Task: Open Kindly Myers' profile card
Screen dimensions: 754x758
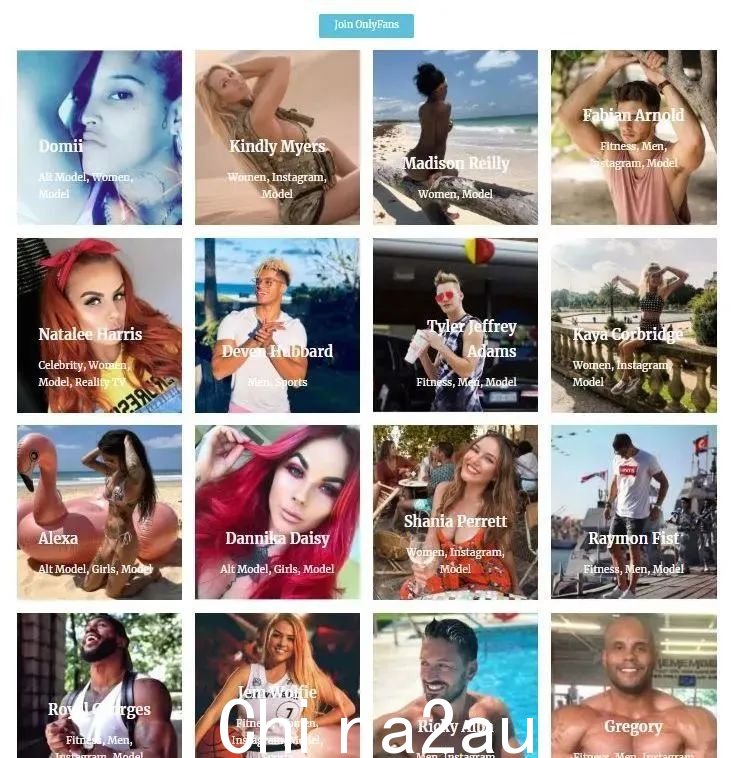Action: (277, 138)
